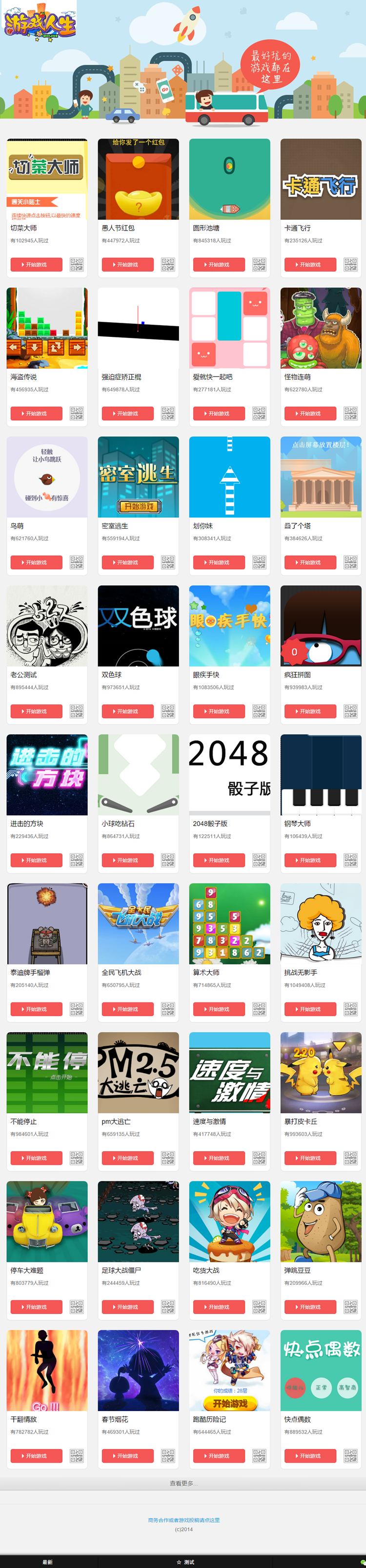Screen dimensions: 366x1568
Task: Open the 怪物连萌 game picture
Action: [321, 328]
